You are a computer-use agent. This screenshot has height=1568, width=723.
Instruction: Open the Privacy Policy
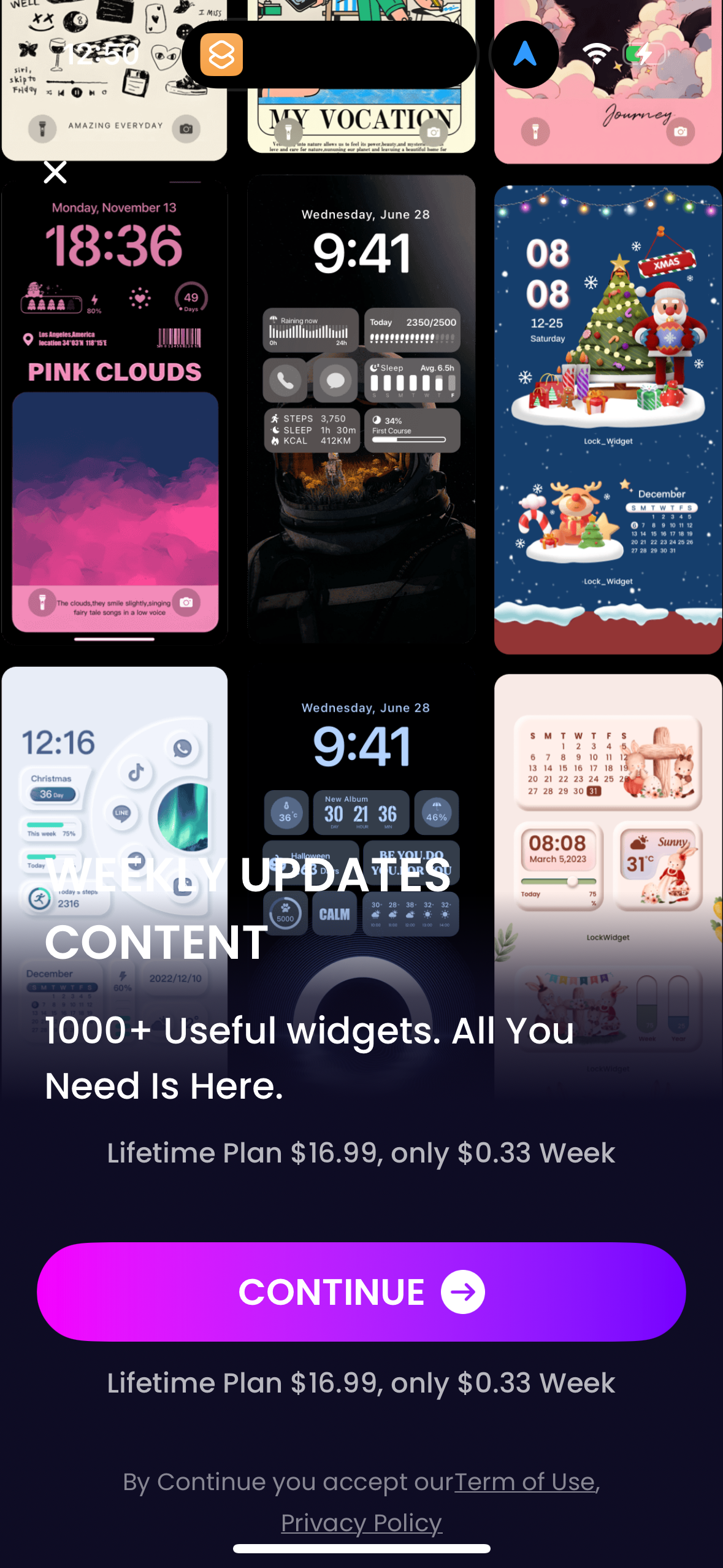point(361,1522)
